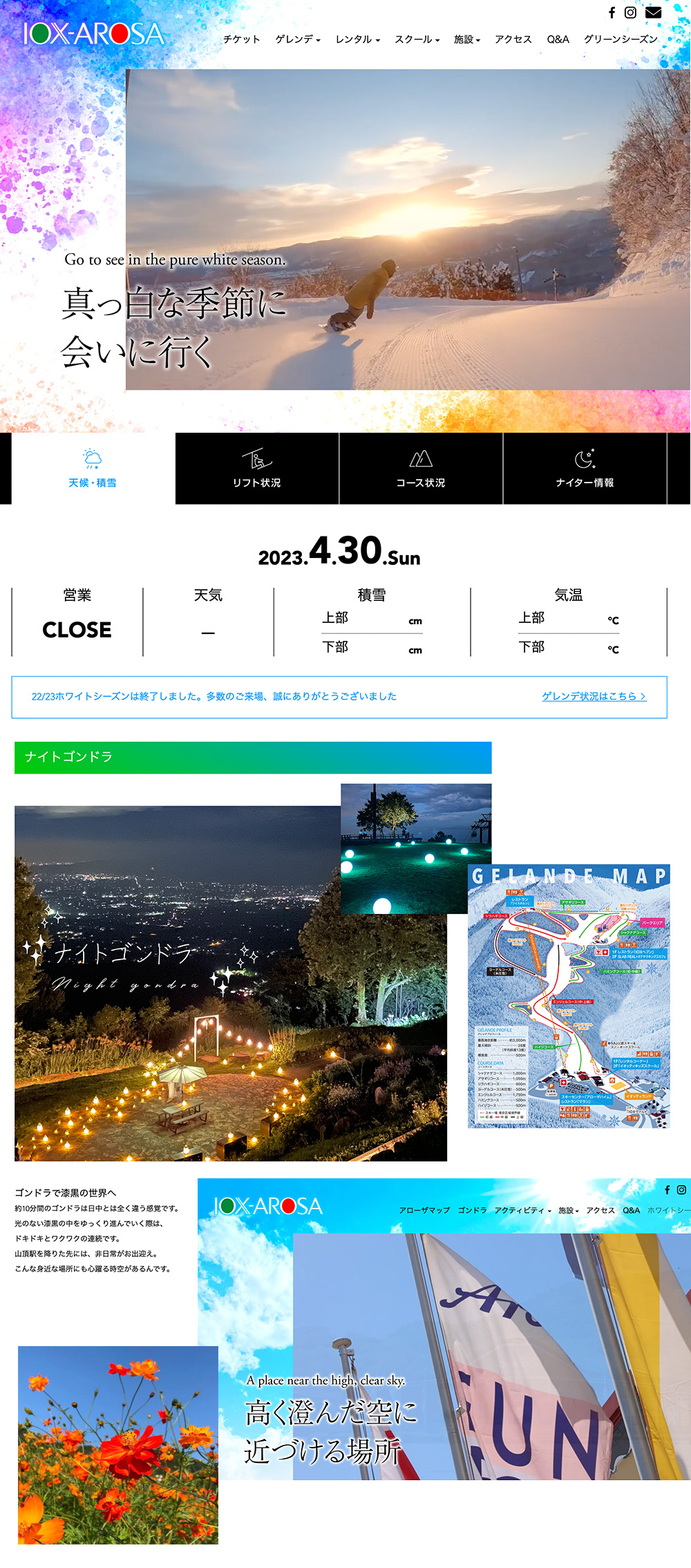Open the Facebook icon in the header
This screenshot has width=691, height=1568.
pos(612,12)
